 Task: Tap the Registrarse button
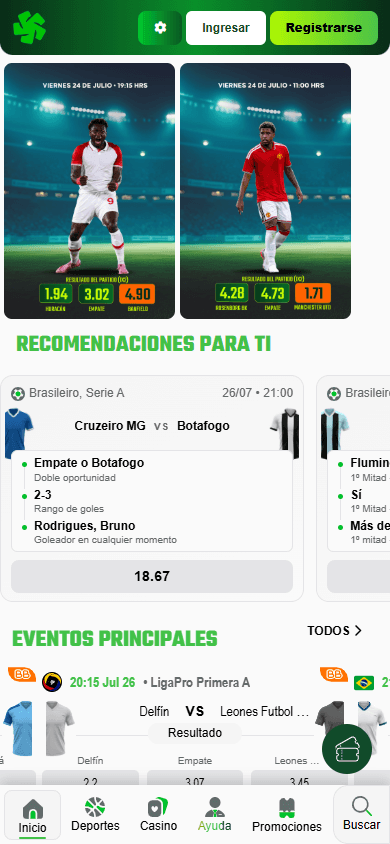pos(324,28)
